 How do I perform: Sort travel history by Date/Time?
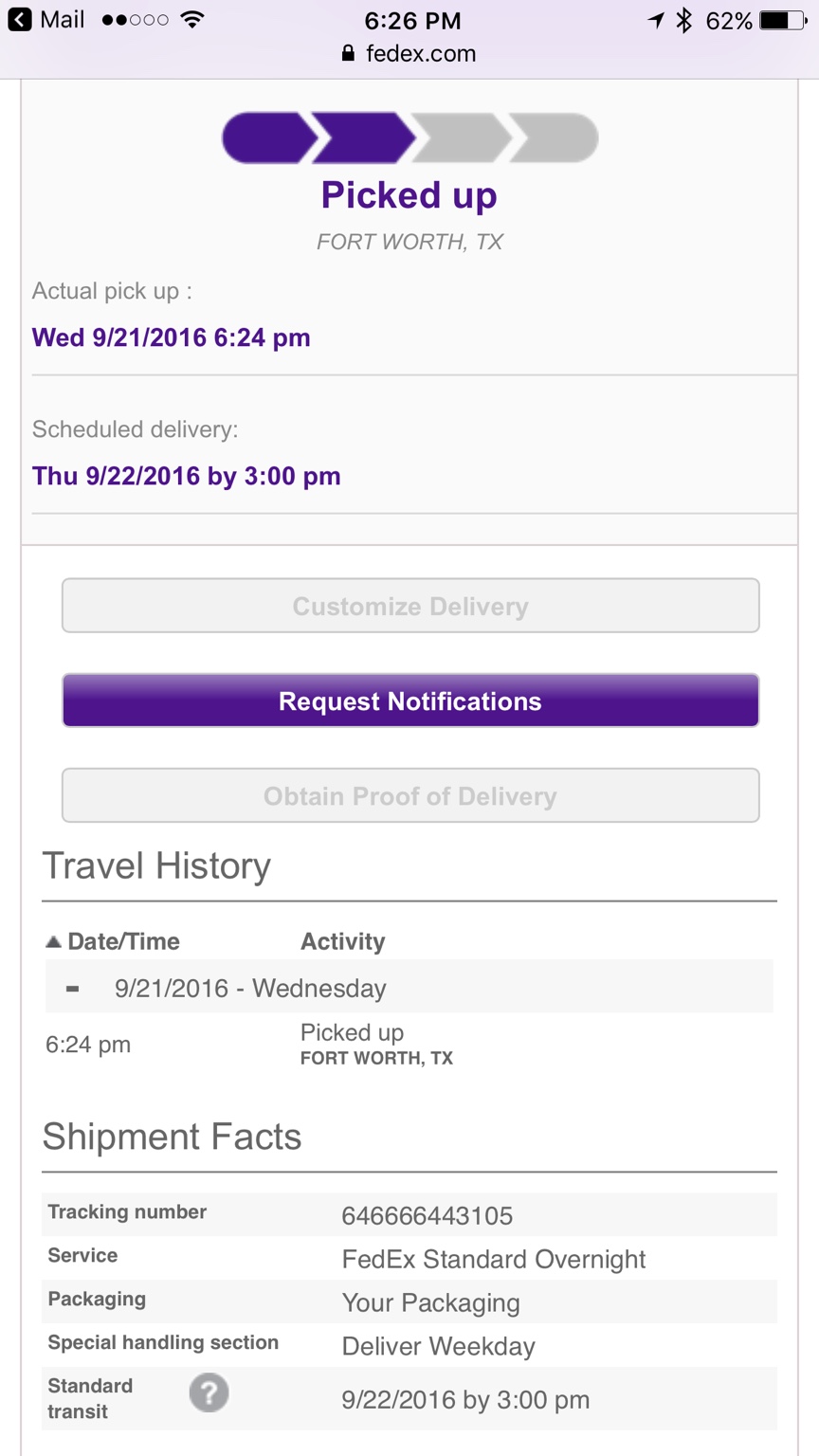pyautogui.click(x=113, y=941)
